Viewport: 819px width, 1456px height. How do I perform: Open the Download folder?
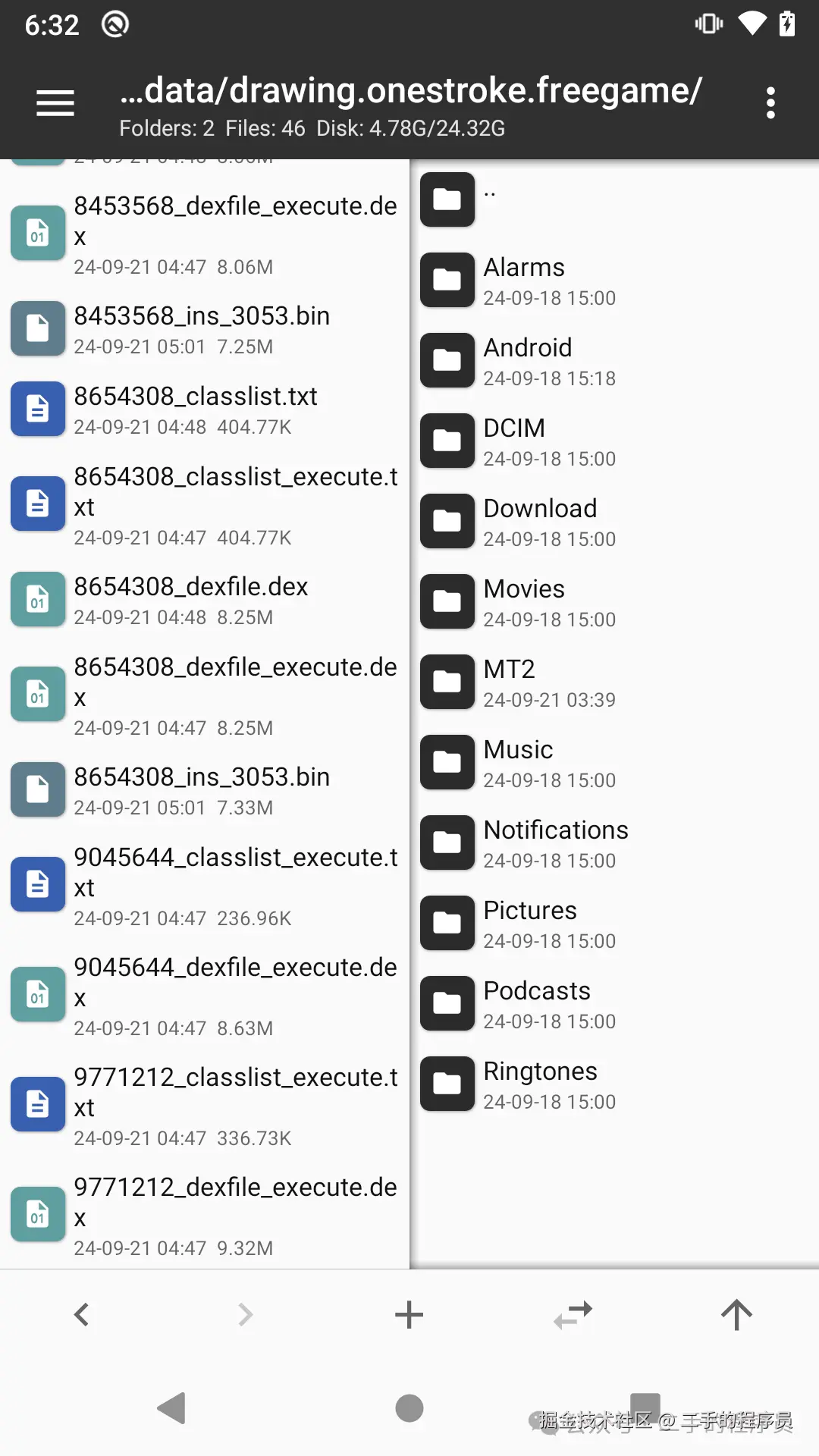click(x=539, y=522)
